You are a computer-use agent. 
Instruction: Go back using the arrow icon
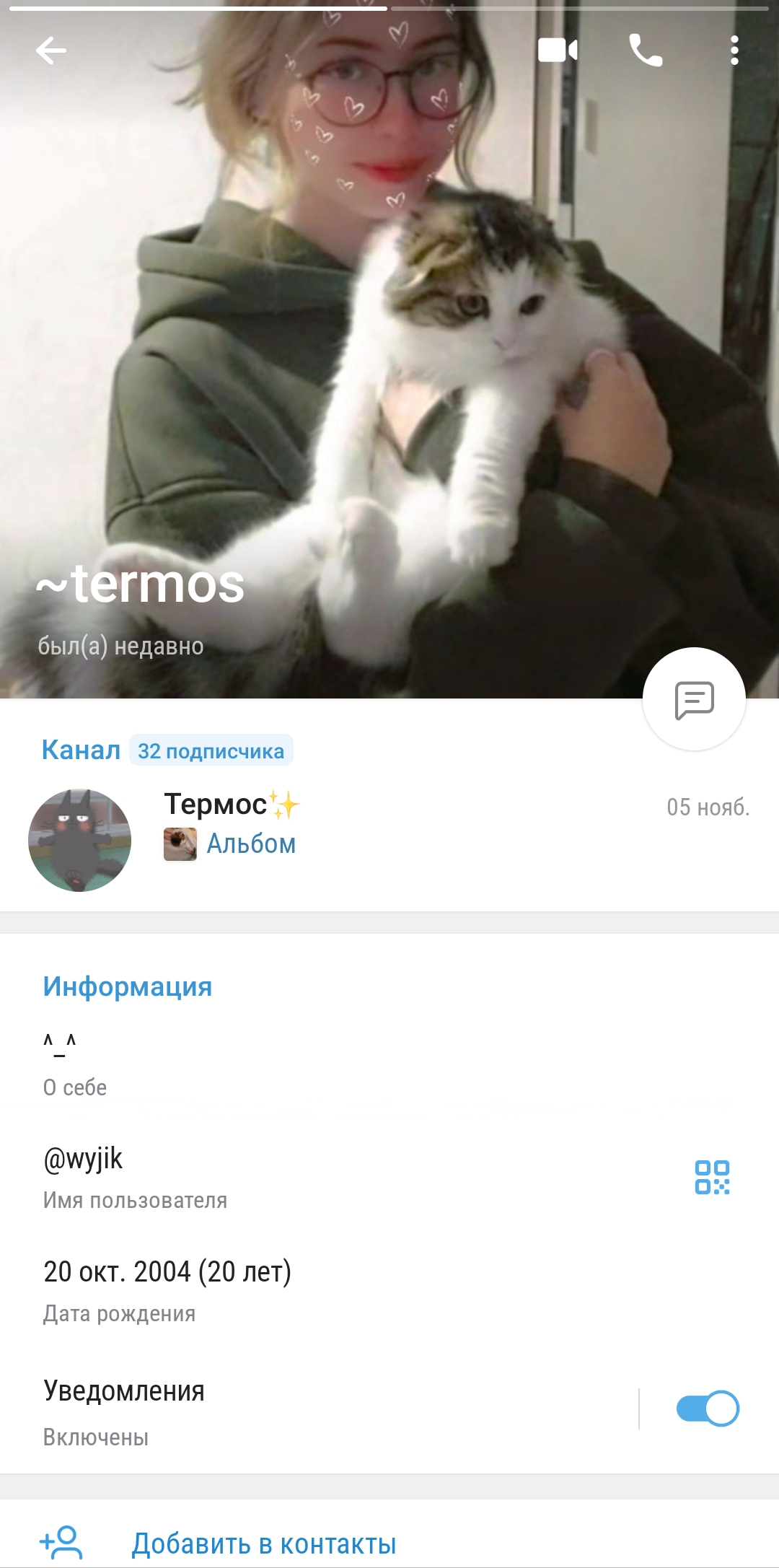pos(51,51)
